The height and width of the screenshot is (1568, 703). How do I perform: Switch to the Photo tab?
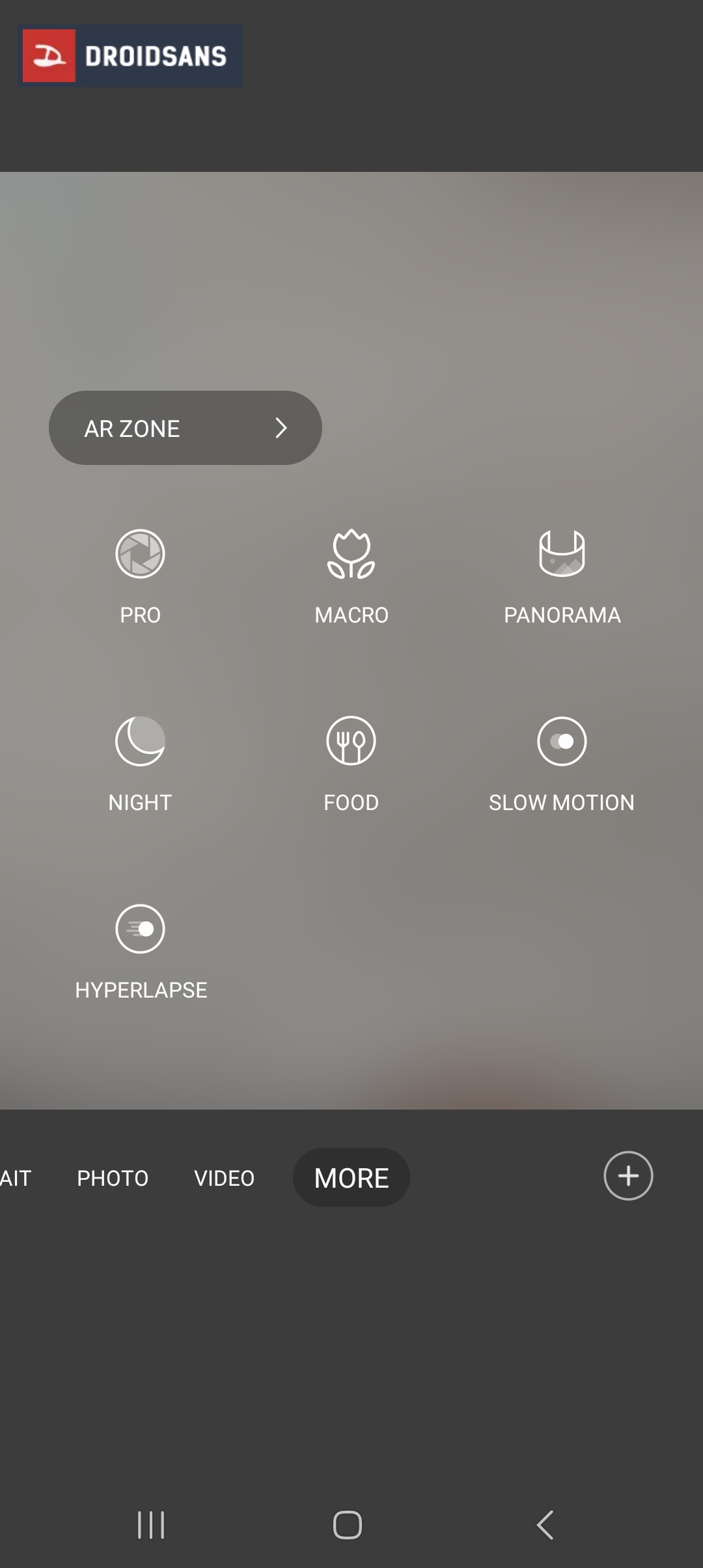point(113,1178)
